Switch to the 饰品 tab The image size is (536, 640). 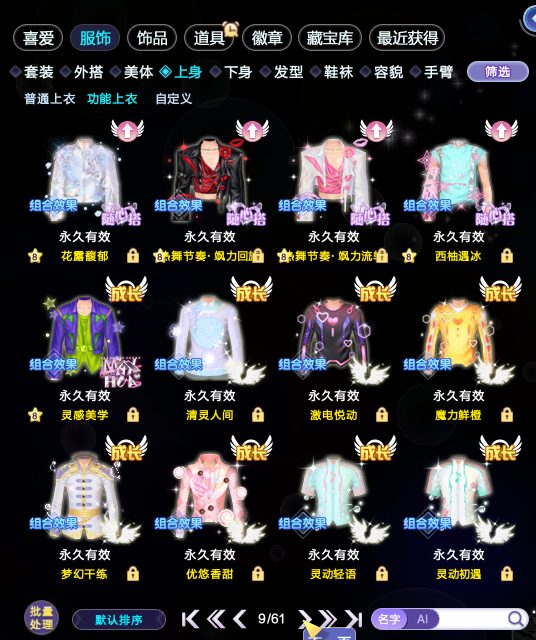152,38
